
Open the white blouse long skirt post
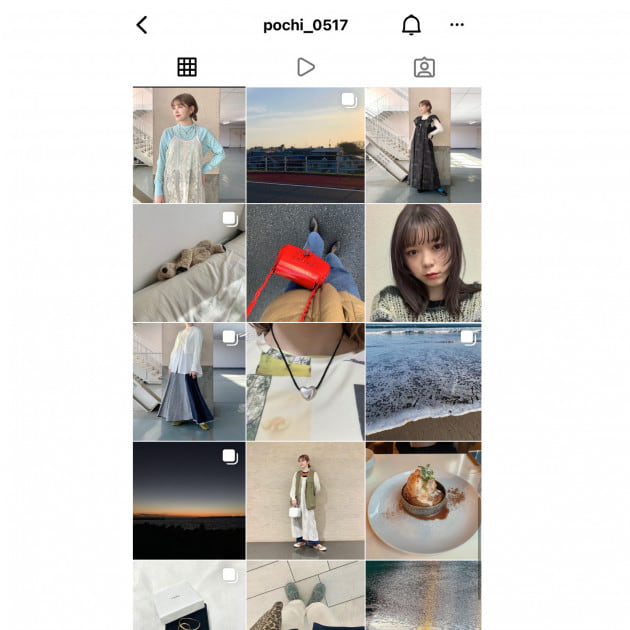pos(189,381)
